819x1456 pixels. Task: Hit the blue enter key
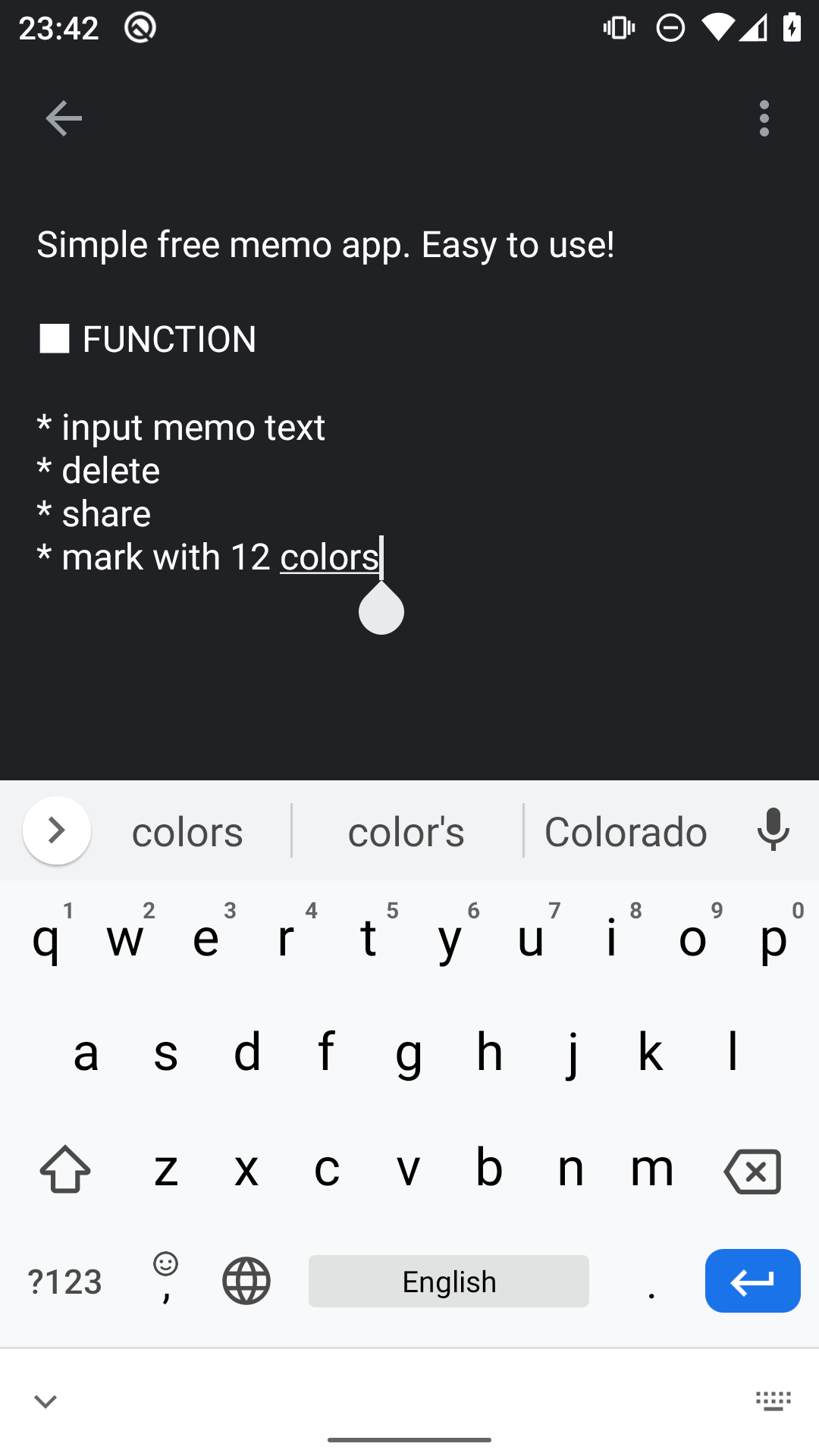[x=752, y=1281]
